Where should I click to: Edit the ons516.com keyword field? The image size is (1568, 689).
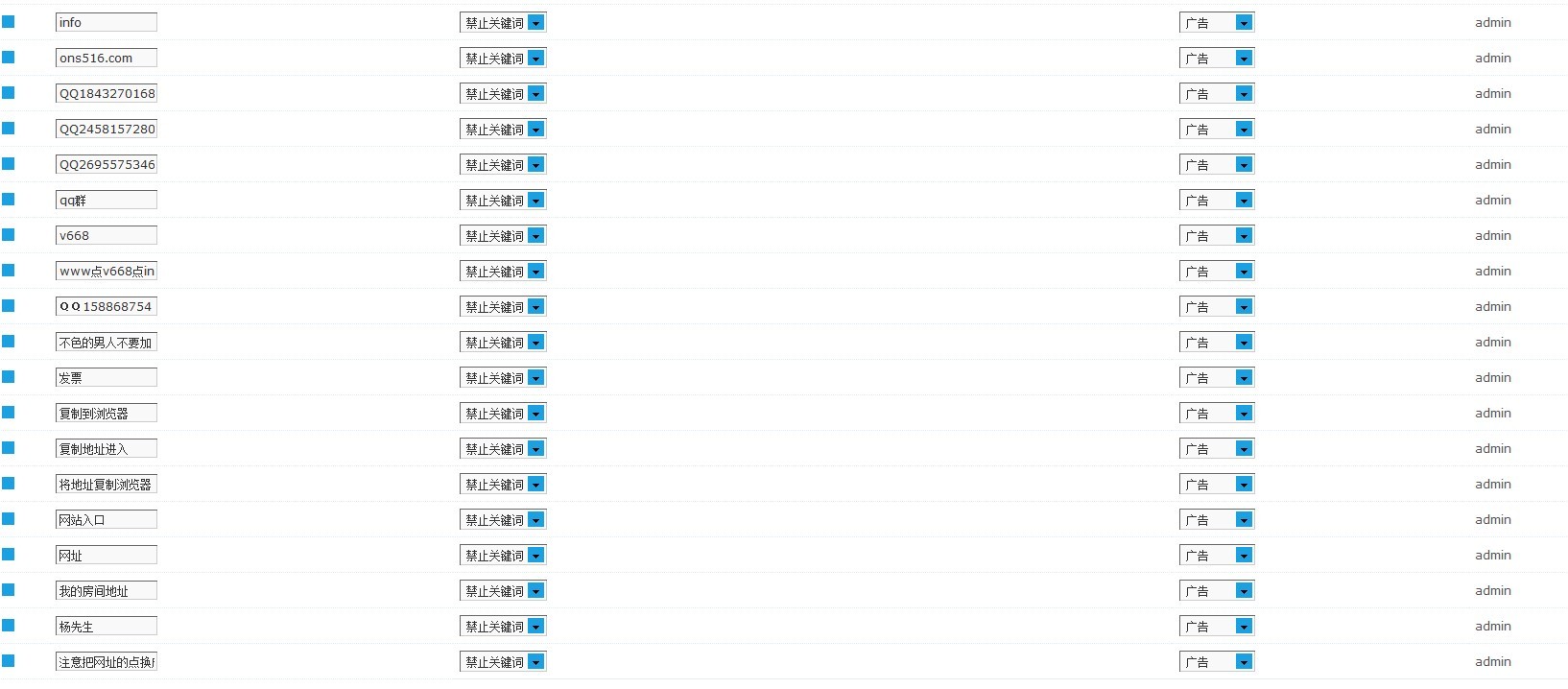tap(106, 58)
